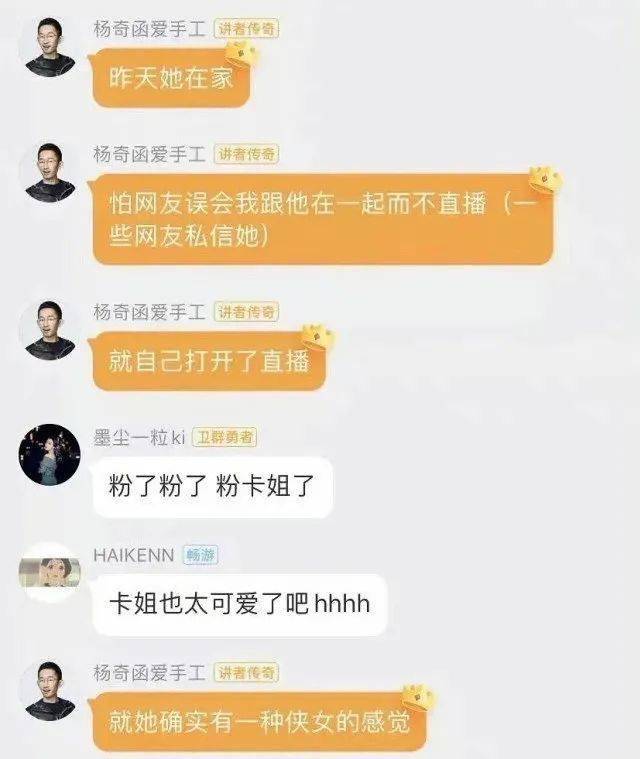This screenshot has height=759, width=640.
Task: Tap 杨奇函爱手工's avatar beside 就她确实有一种侠女的感觉
Action: tap(49, 690)
